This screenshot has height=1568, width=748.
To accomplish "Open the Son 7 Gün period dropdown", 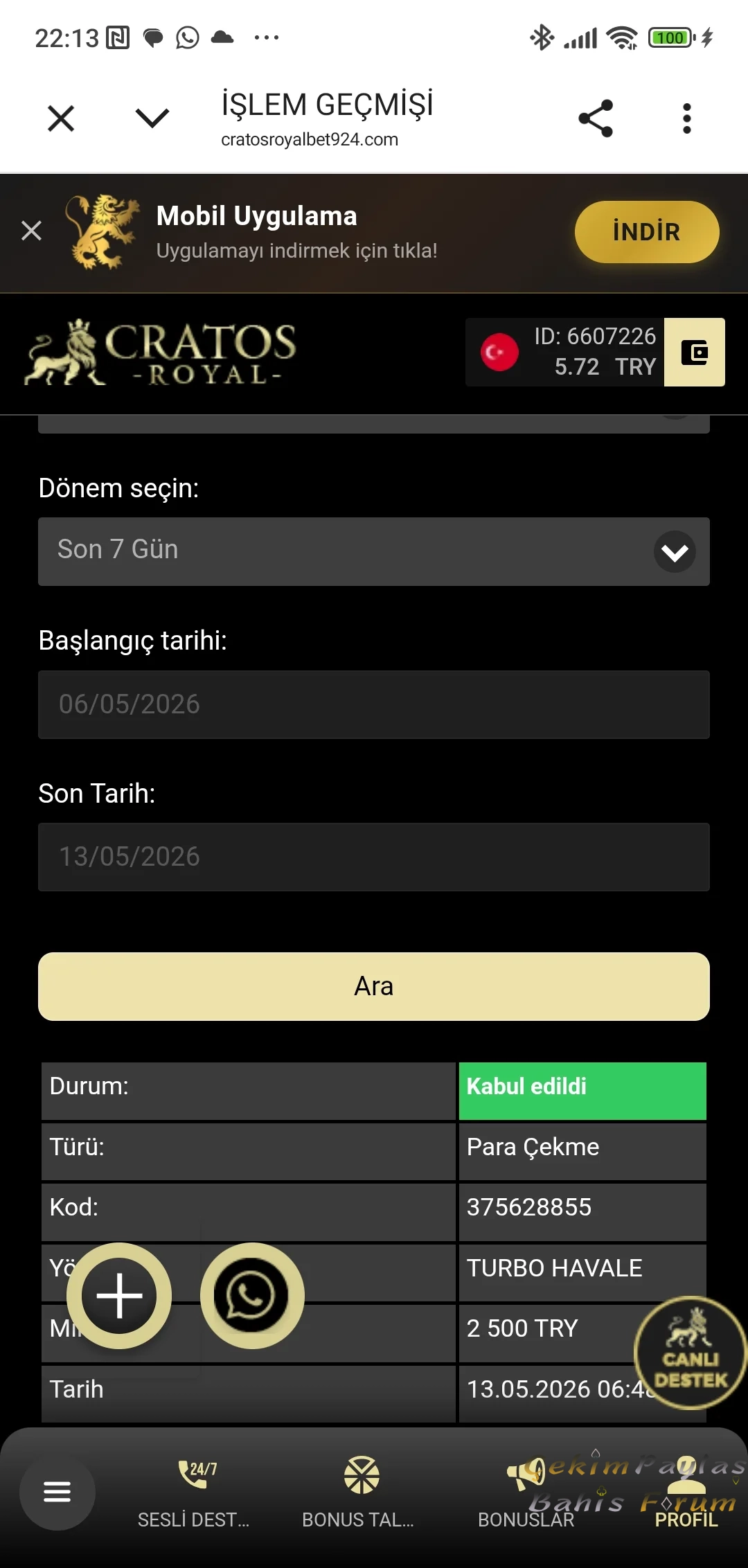I will click(x=374, y=551).
